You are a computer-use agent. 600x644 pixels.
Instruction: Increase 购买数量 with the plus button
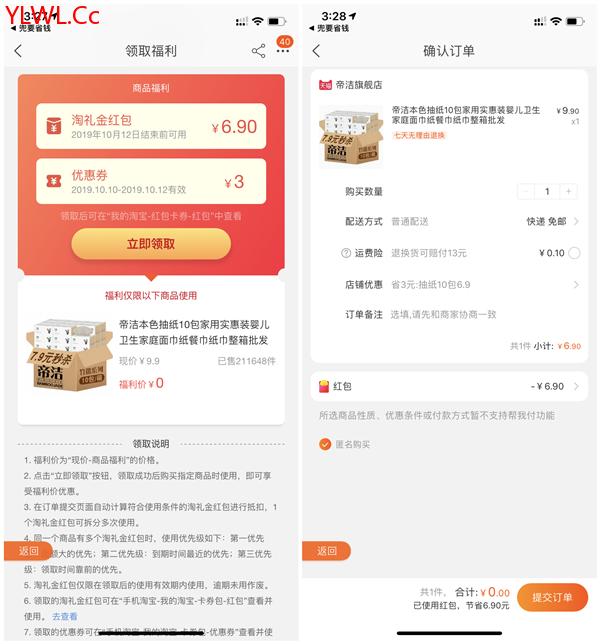tap(569, 191)
